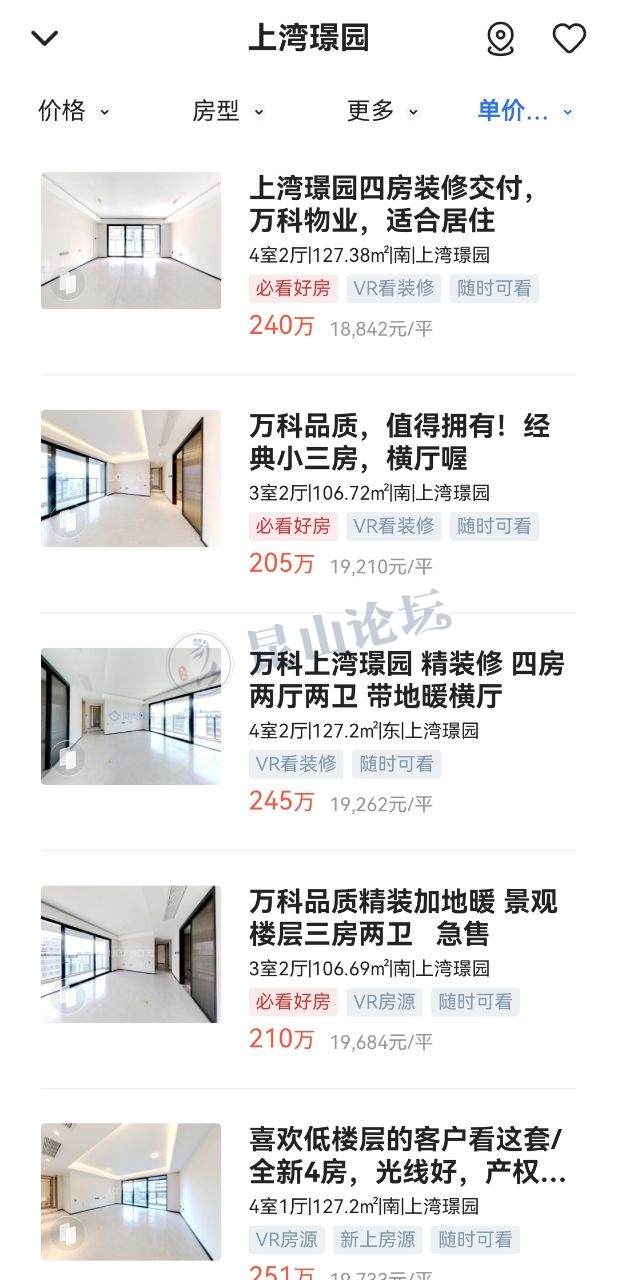The image size is (617, 1280).
Task: Open the 更多 filter options
Action: [382, 111]
